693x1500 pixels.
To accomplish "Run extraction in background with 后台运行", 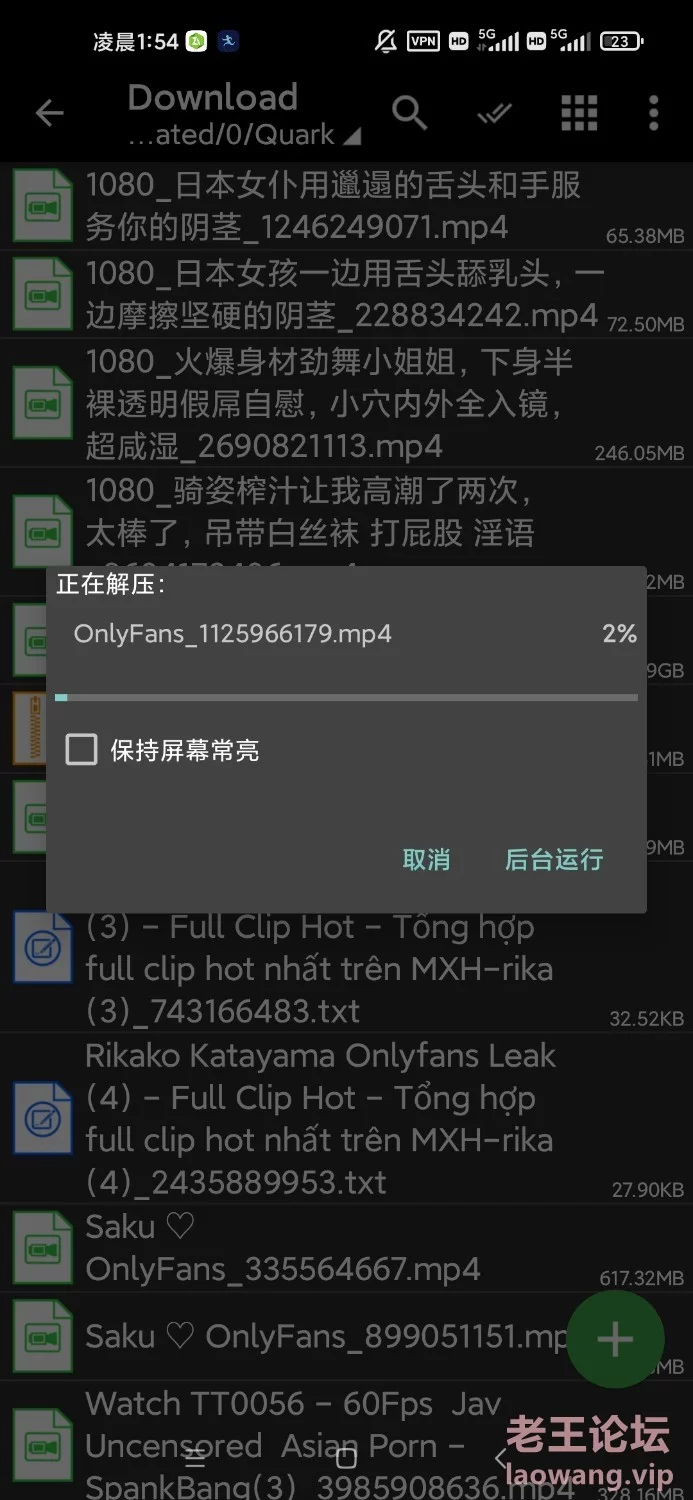I will (x=554, y=859).
